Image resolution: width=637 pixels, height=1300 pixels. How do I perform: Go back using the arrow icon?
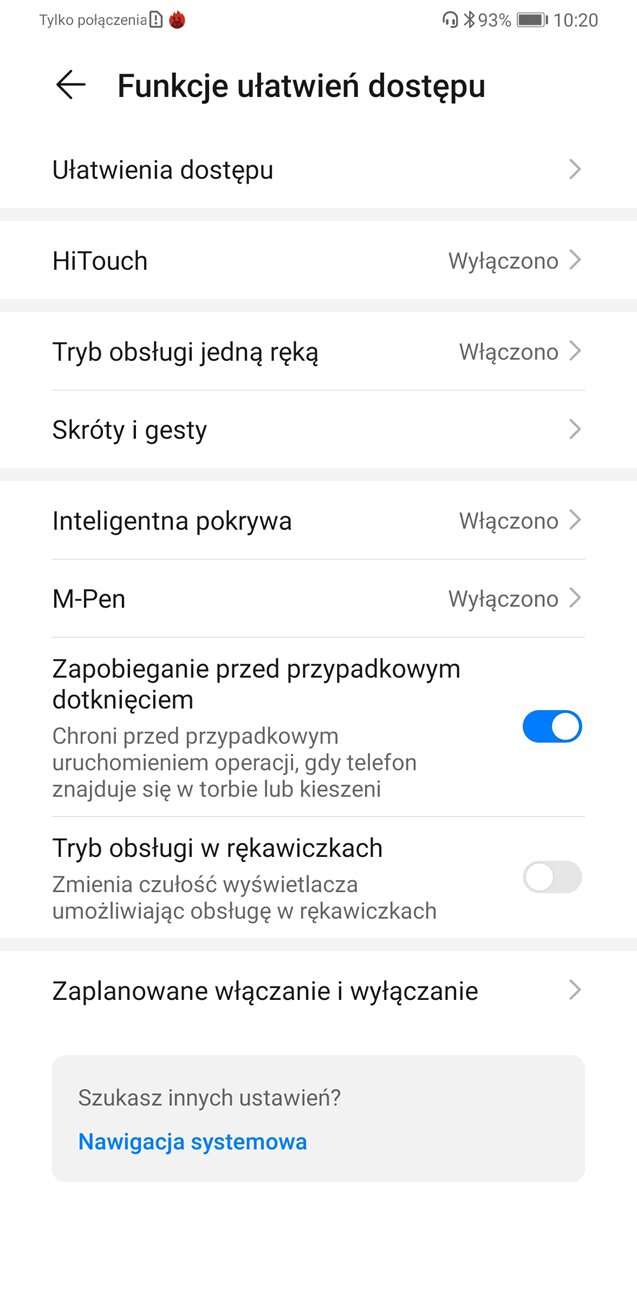pyautogui.click(x=70, y=85)
